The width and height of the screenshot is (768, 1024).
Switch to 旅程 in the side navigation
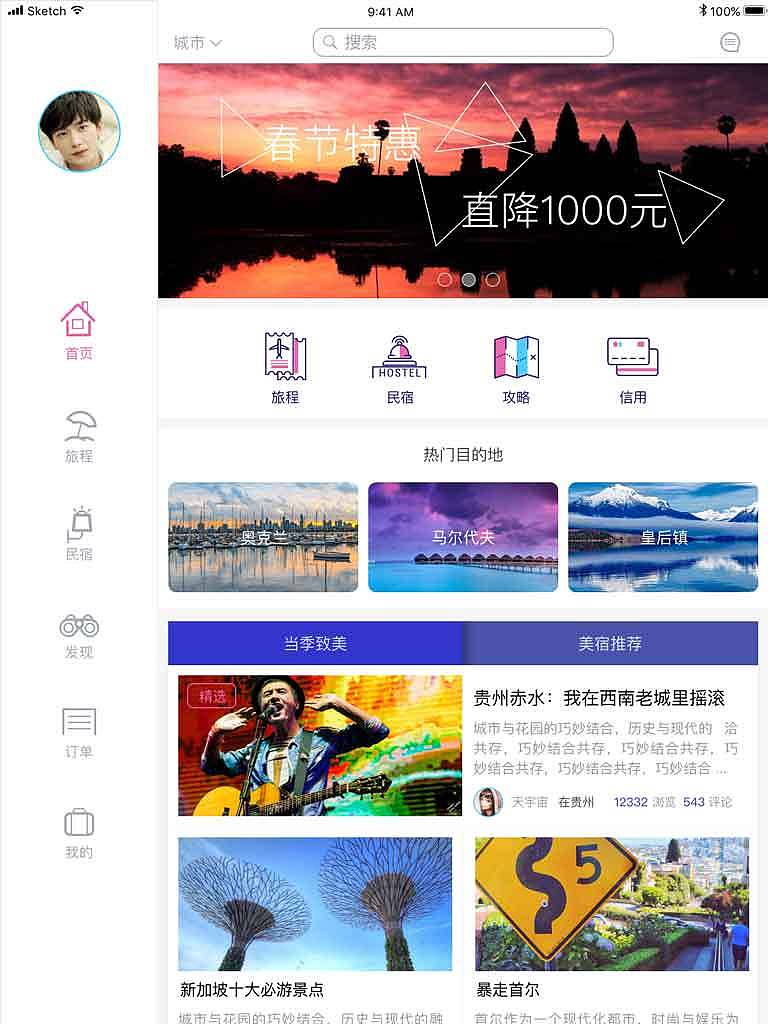79,437
